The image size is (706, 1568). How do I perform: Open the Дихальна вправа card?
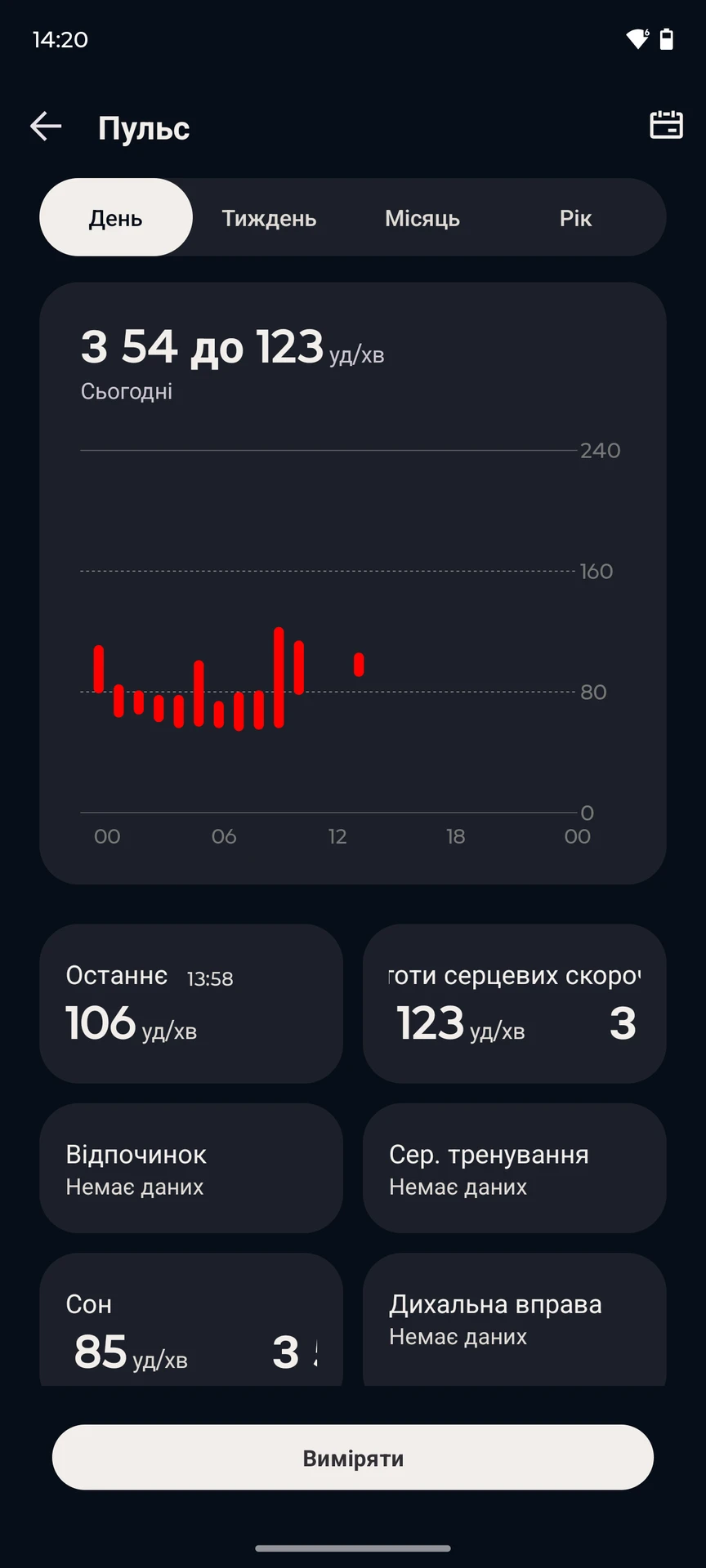[515, 1320]
